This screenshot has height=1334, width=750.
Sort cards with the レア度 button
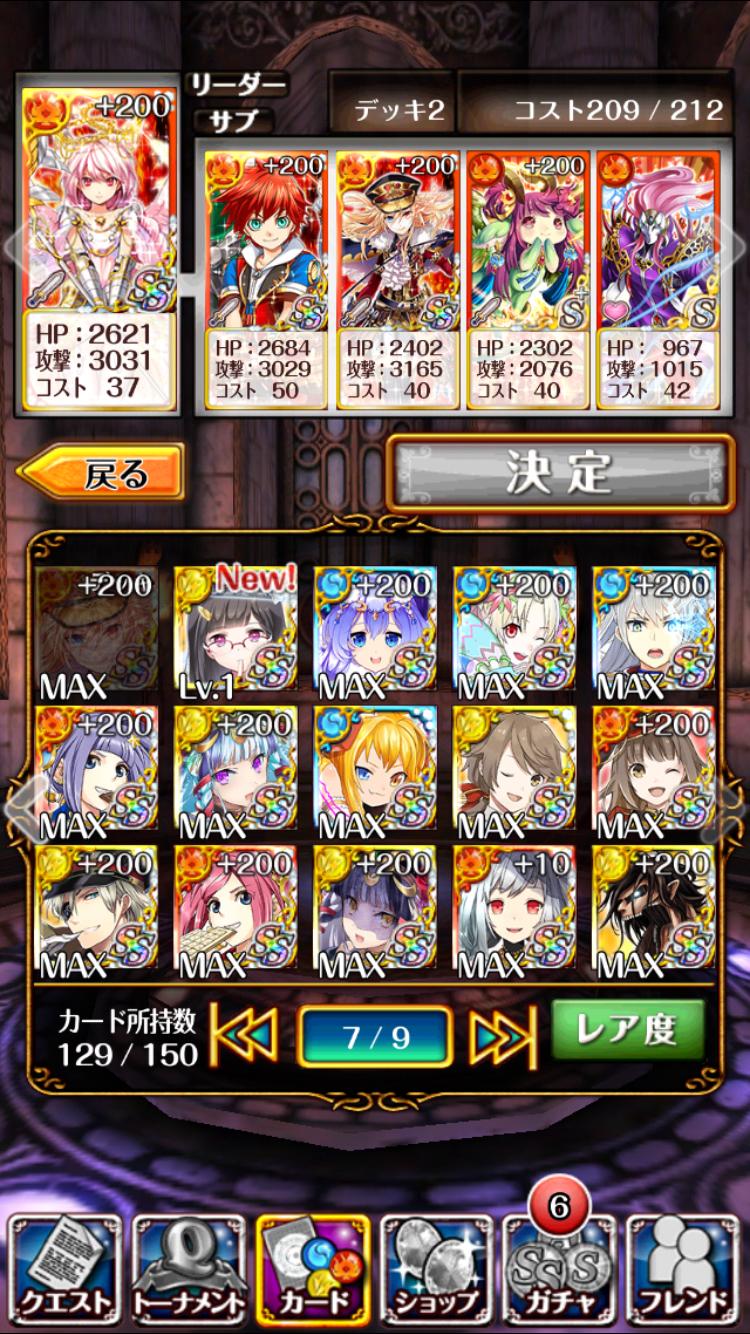pyautogui.click(x=628, y=1030)
